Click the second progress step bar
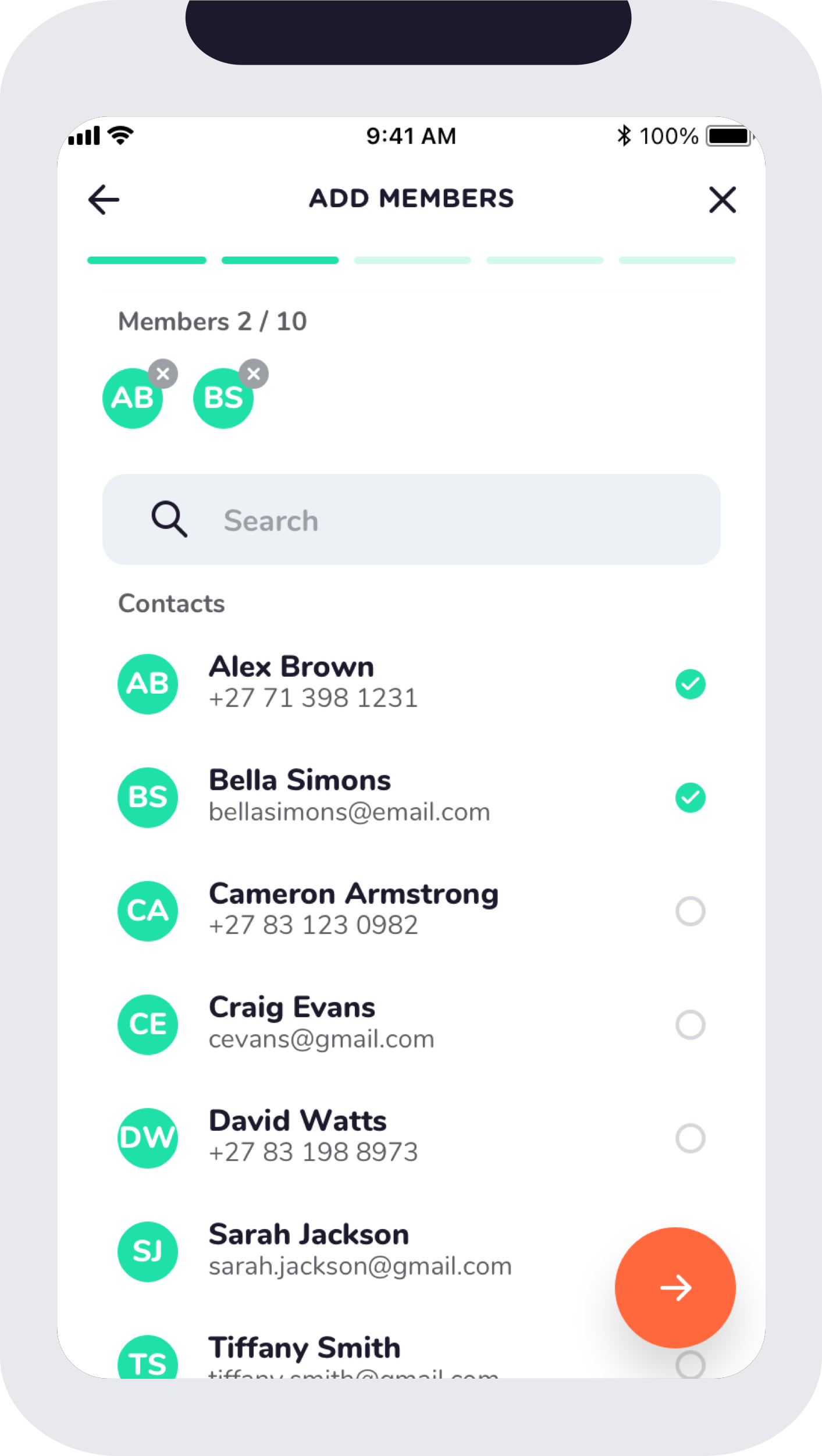 coord(280,261)
